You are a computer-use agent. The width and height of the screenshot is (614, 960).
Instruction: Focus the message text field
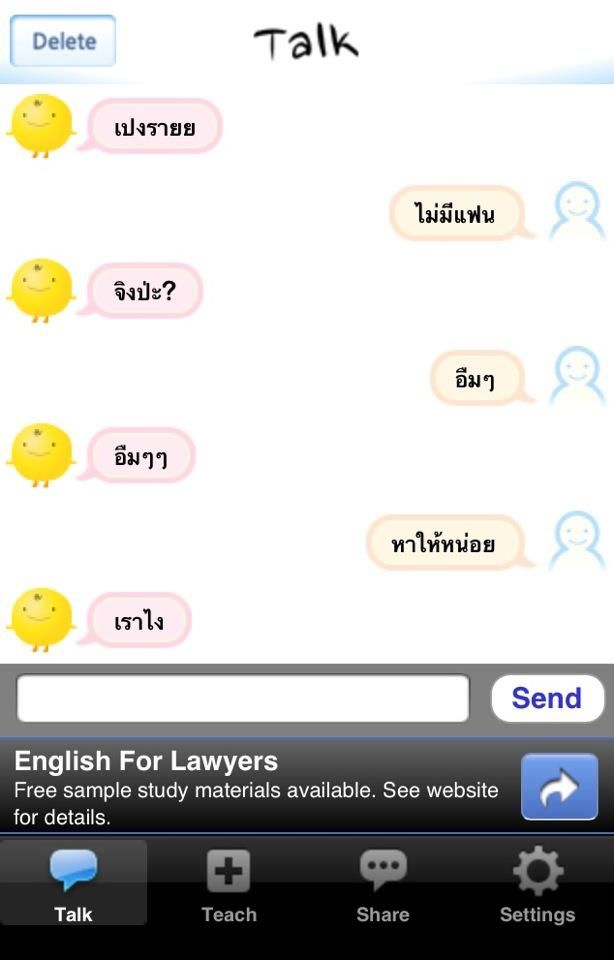click(x=243, y=698)
